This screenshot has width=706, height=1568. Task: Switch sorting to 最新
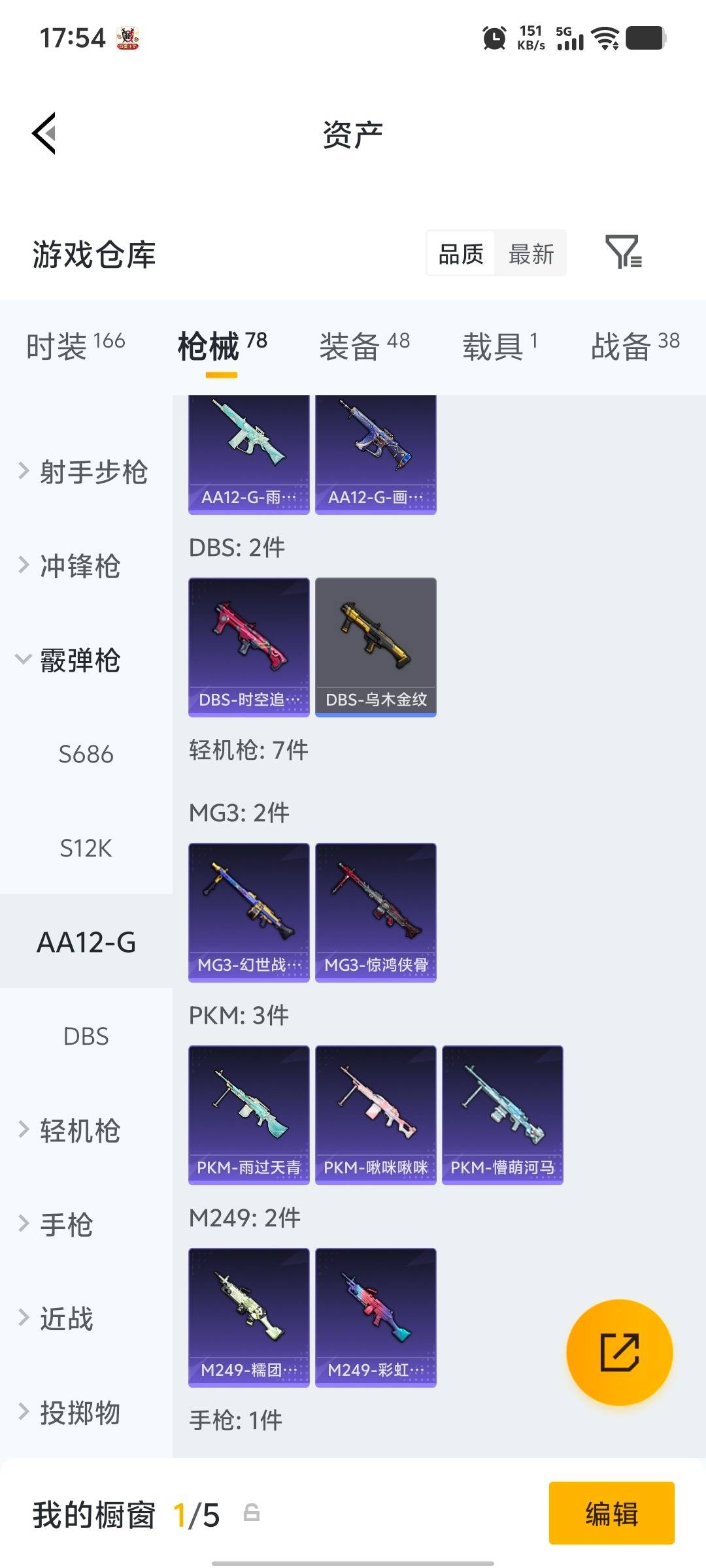click(531, 253)
